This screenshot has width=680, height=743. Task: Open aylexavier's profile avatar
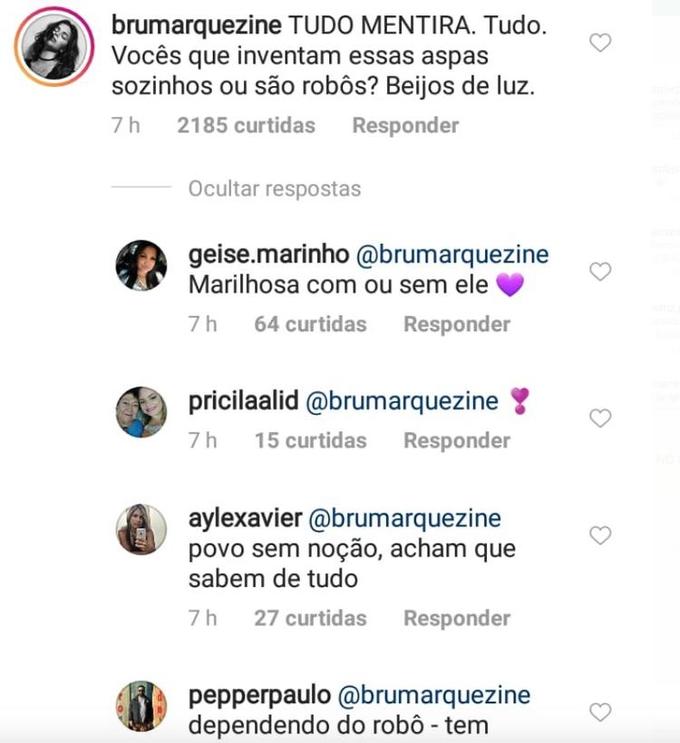tap(141, 529)
